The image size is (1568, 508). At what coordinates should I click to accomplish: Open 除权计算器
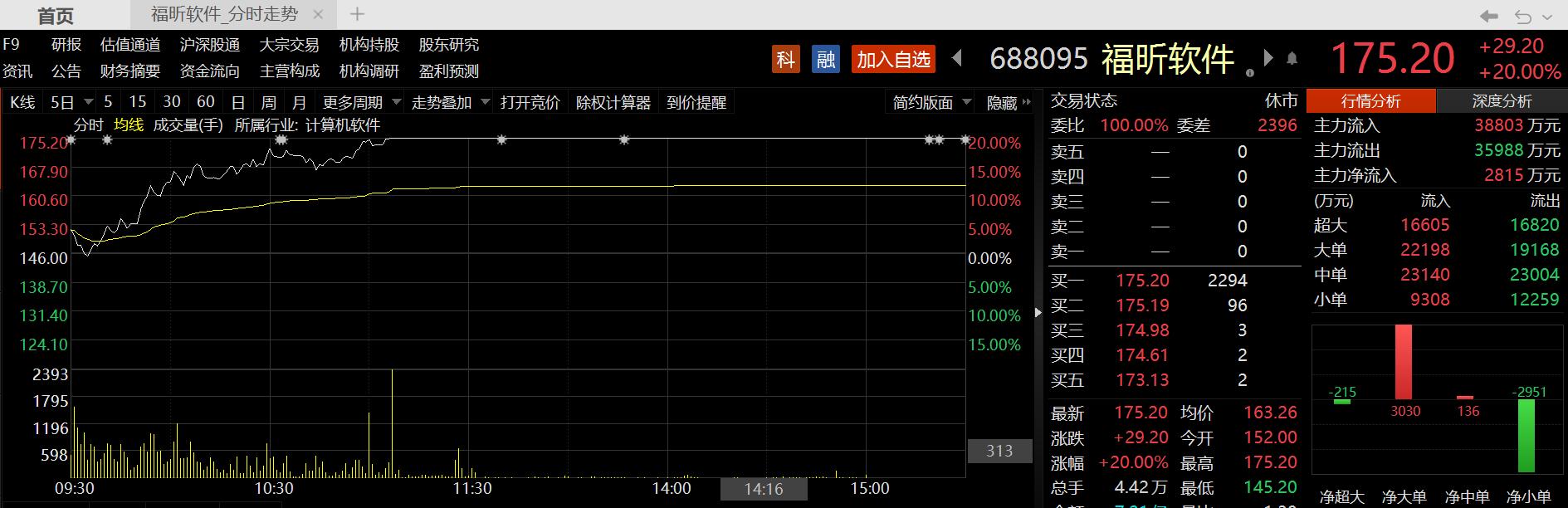pos(613,102)
